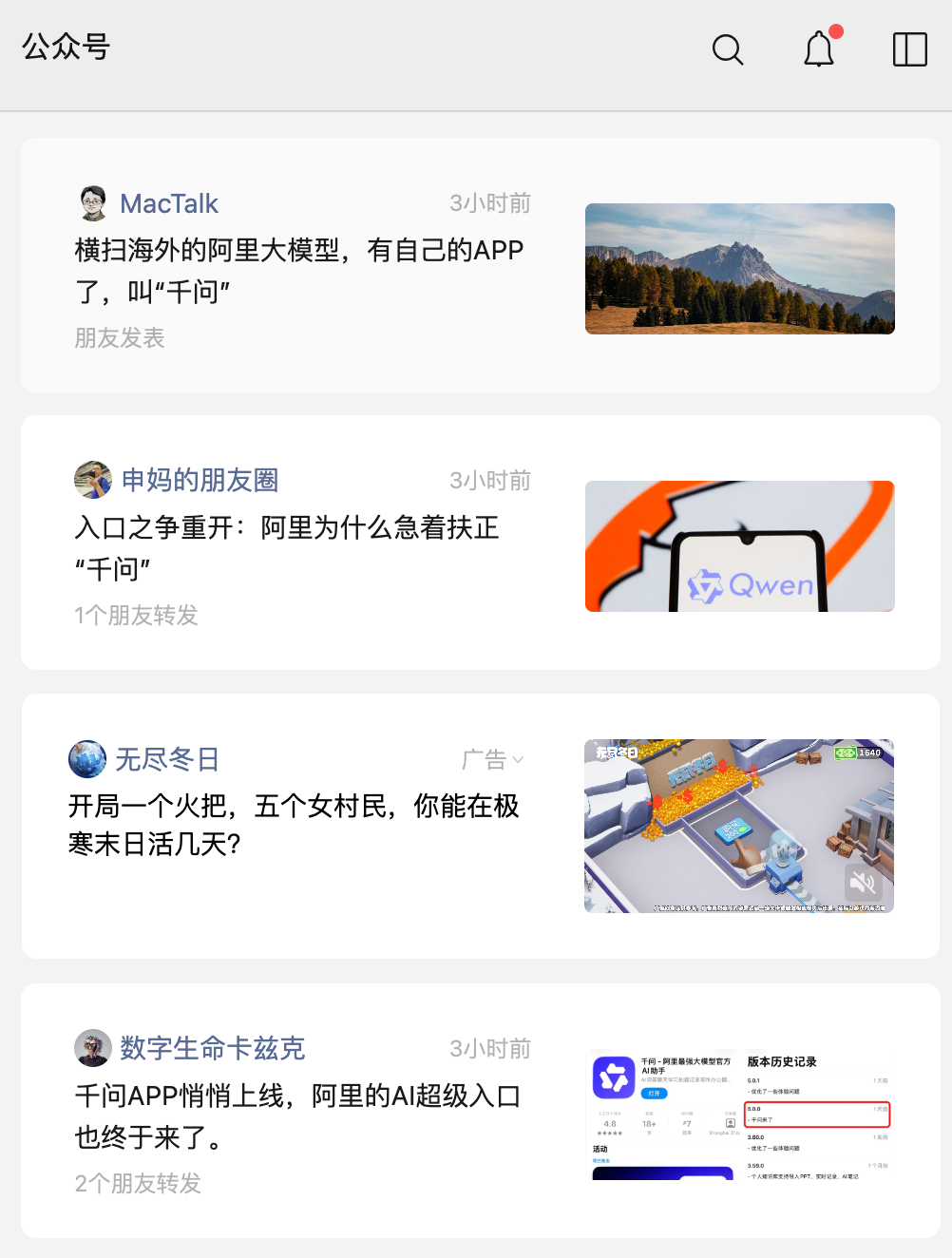Toggle the sidebar panel icon
Viewport: 952px width, 1258px height.
coord(910,49)
